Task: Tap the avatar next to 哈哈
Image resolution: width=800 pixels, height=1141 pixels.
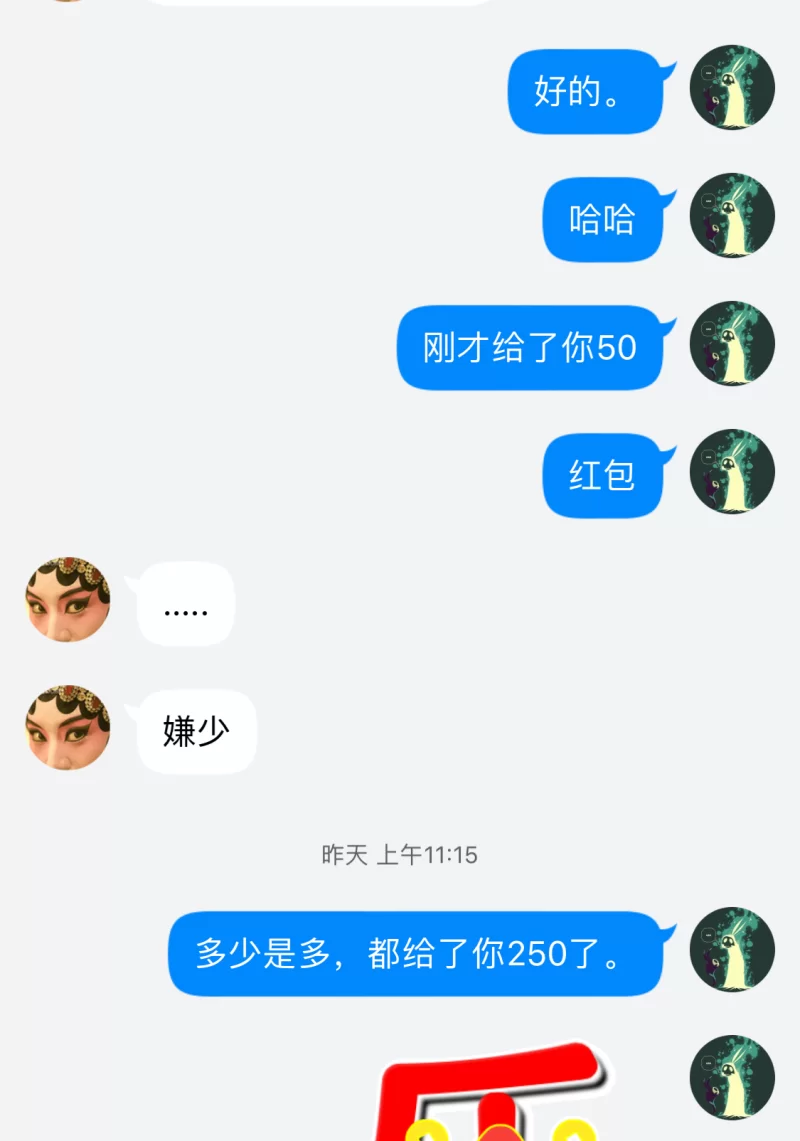Action: (732, 215)
